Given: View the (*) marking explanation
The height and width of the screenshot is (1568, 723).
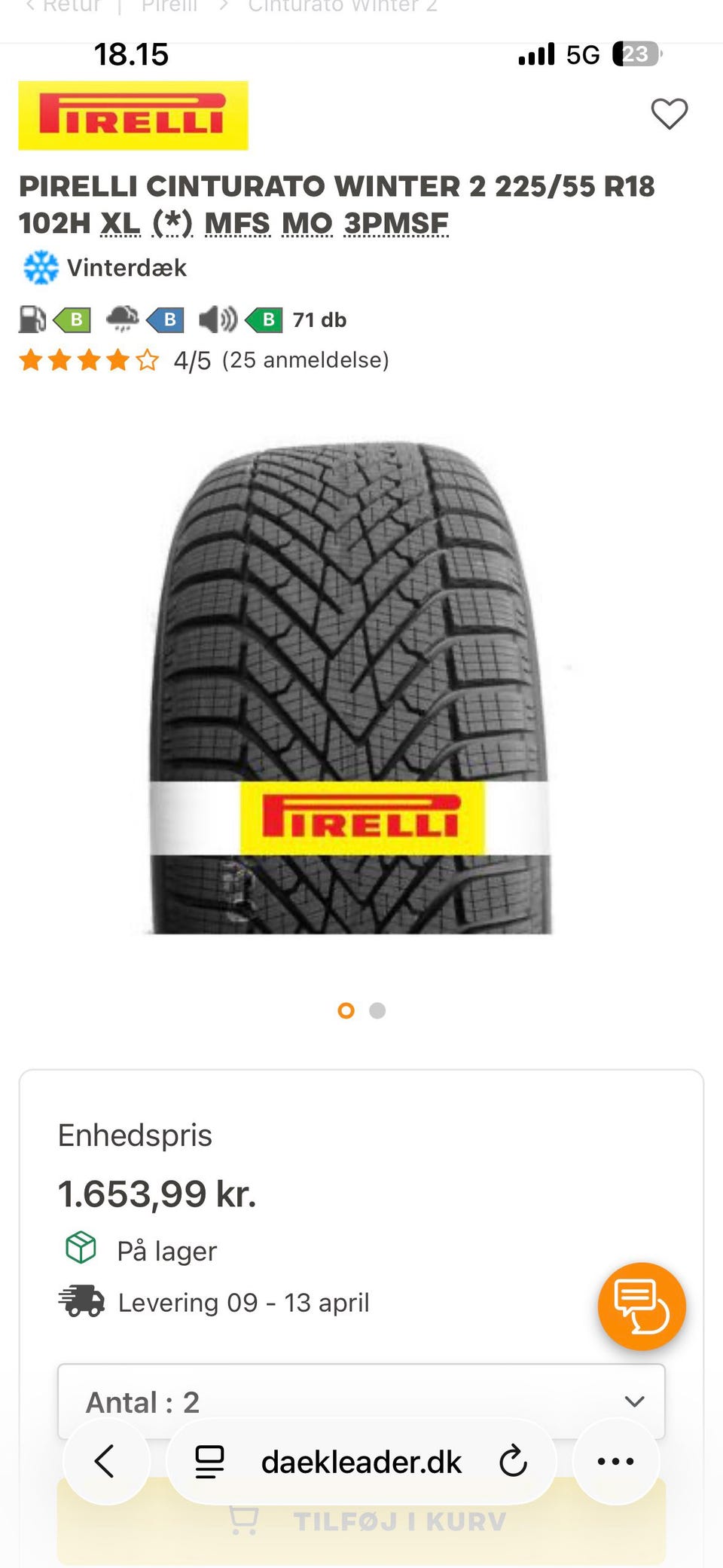Looking at the screenshot, I should click(172, 223).
